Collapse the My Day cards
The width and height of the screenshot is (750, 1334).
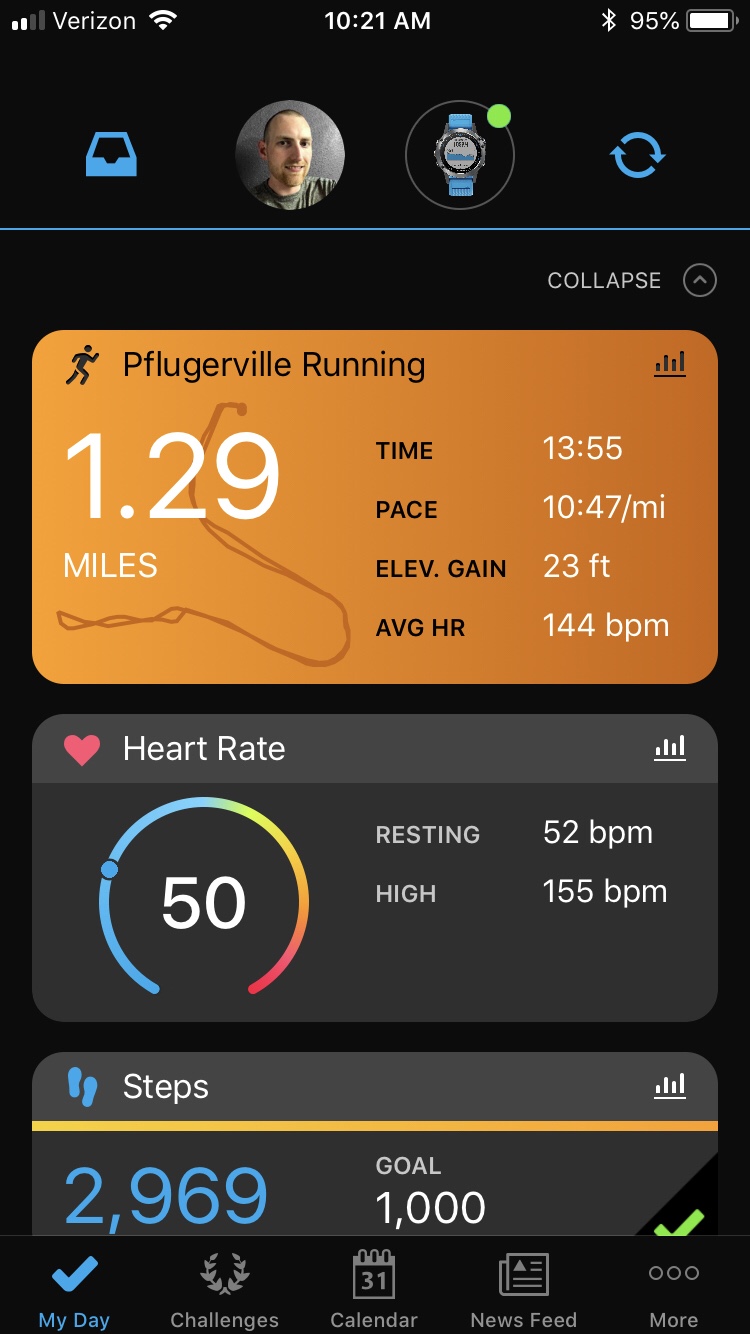point(632,281)
